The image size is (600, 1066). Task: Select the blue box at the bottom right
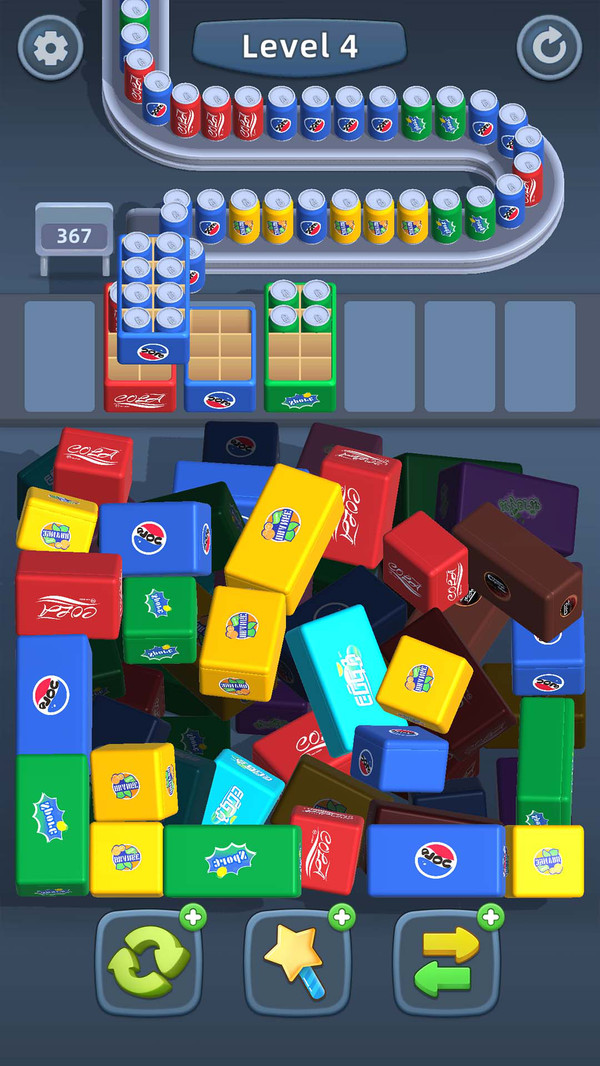pyautogui.click(x=436, y=860)
